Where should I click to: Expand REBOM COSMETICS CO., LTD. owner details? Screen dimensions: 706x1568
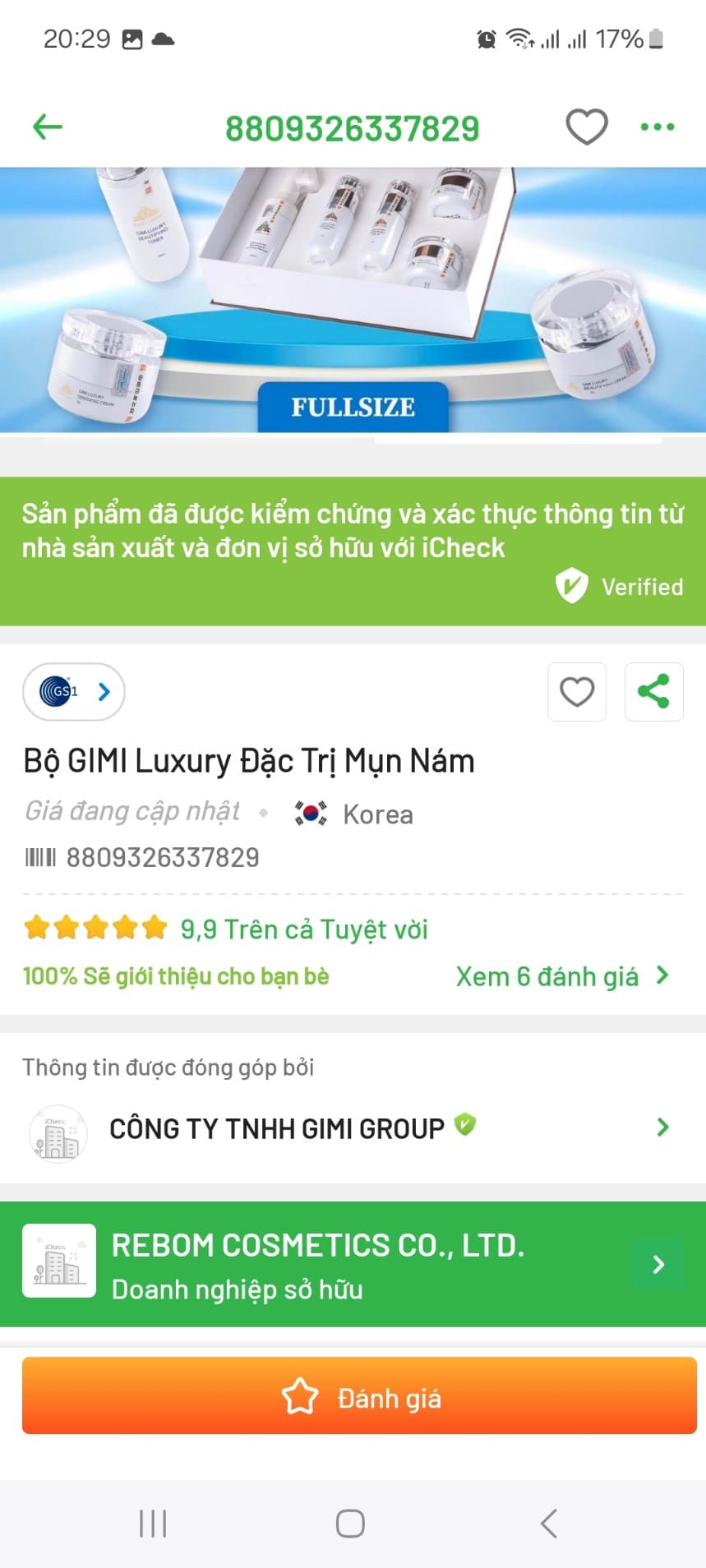click(658, 1264)
